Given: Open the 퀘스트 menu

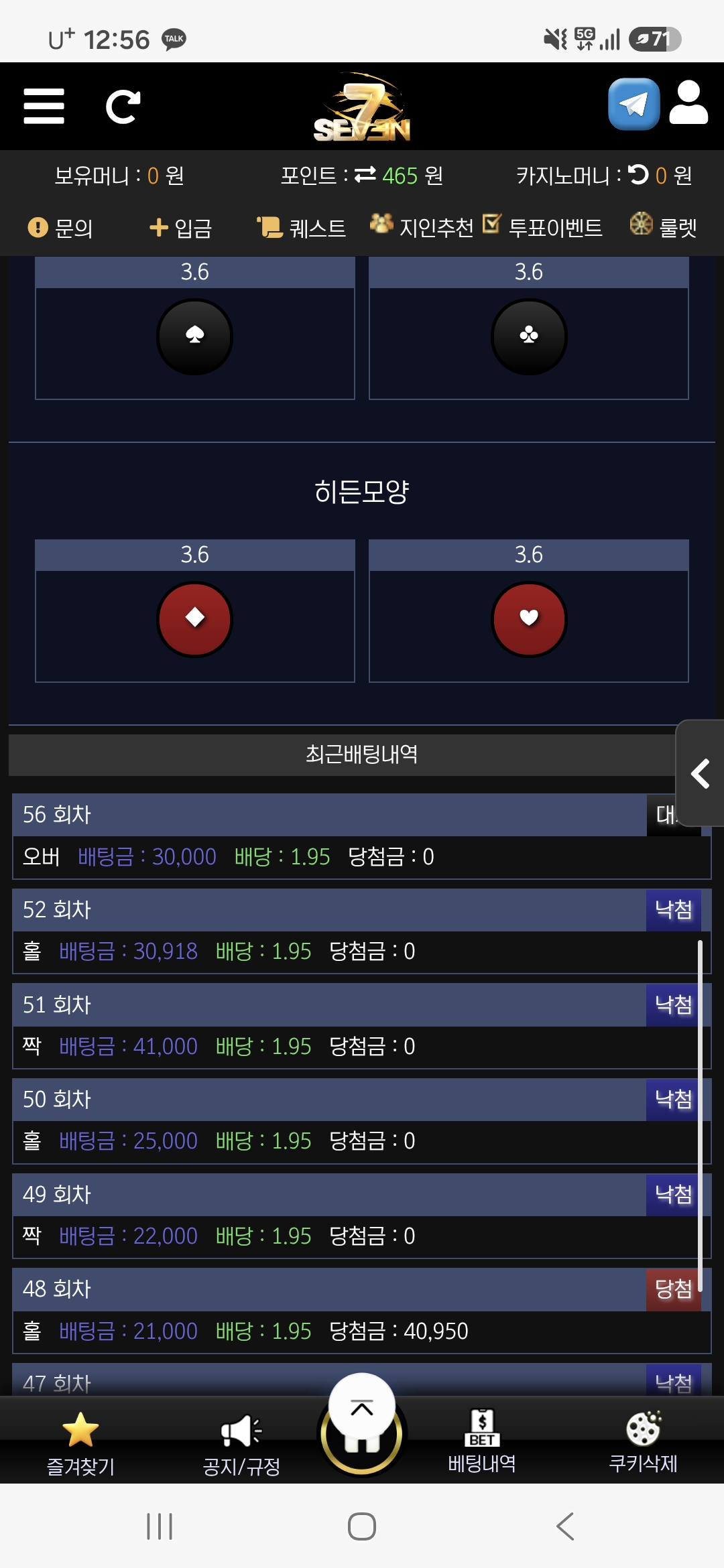Looking at the screenshot, I should pos(301,228).
